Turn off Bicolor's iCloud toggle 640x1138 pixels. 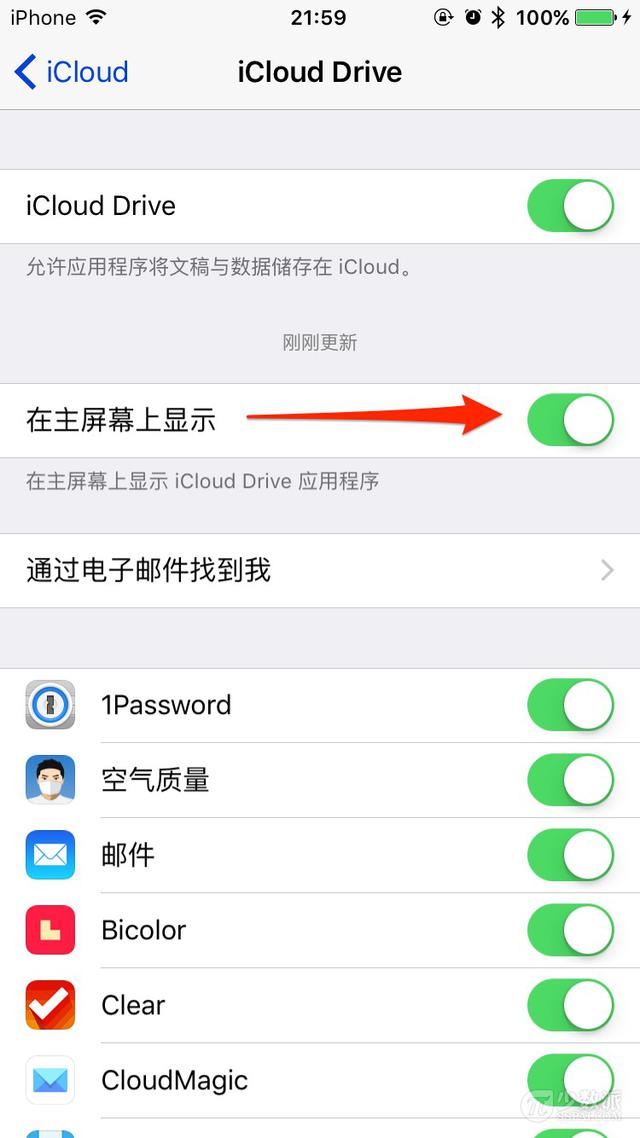point(570,930)
